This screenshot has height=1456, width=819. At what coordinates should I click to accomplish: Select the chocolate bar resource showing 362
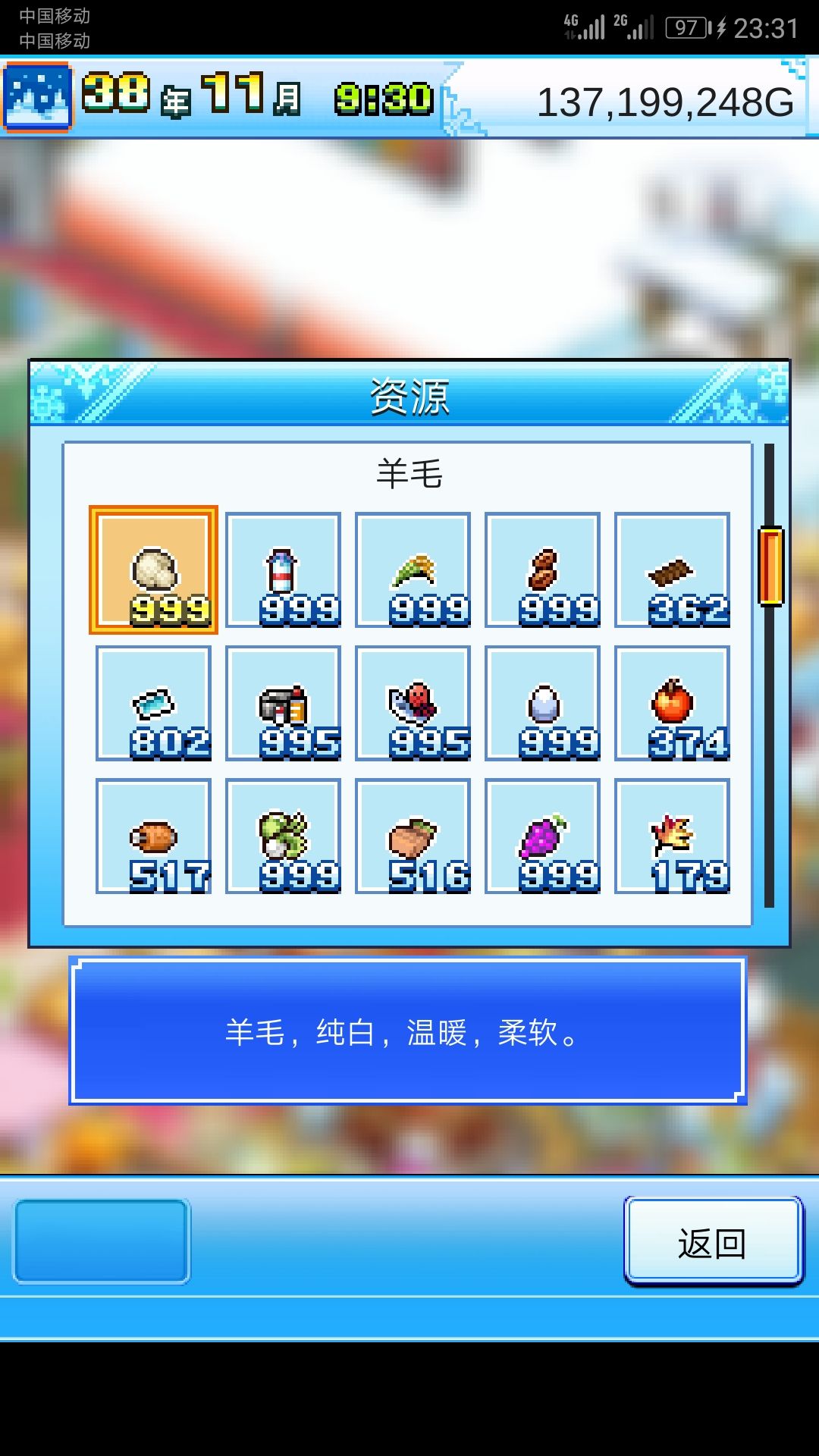pos(672,569)
